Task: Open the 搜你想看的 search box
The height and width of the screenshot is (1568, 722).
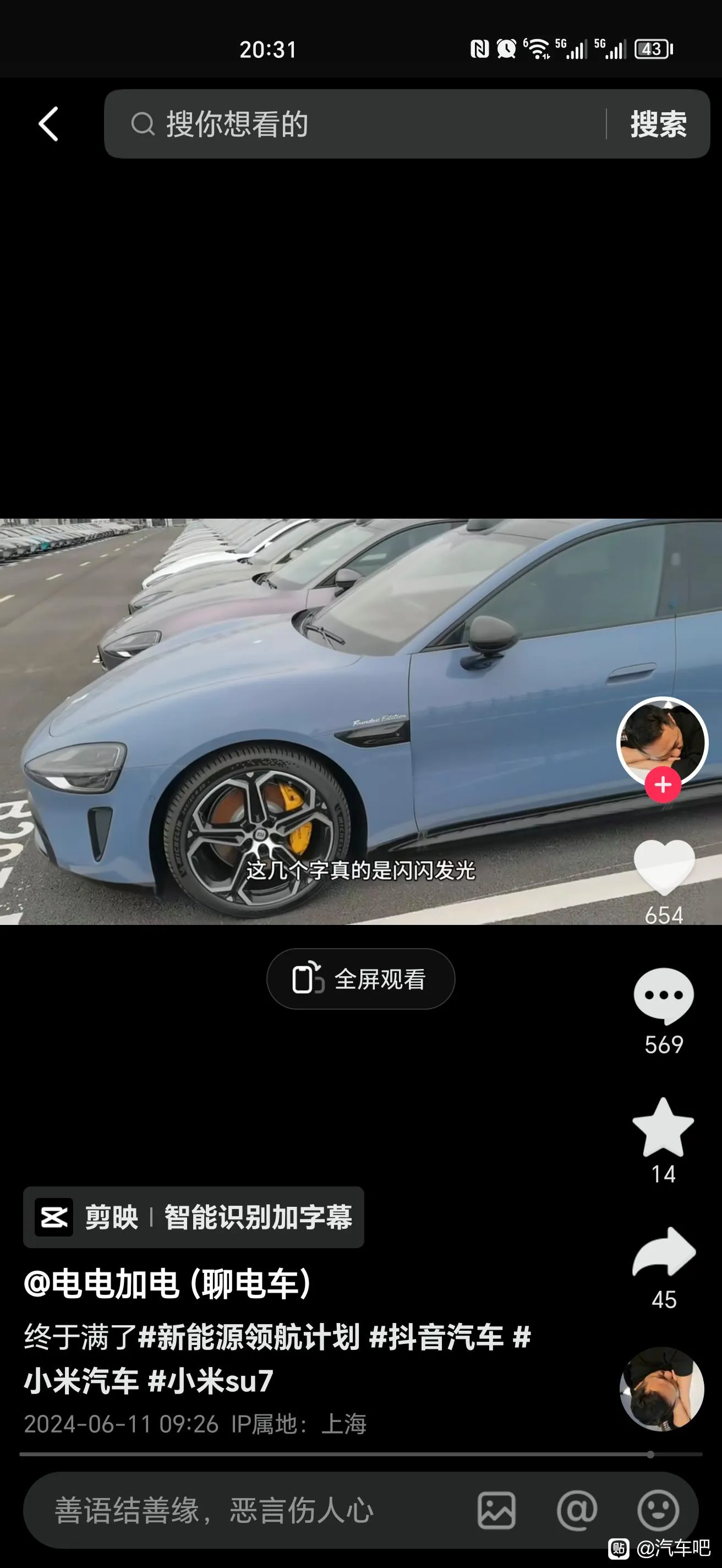Action: [x=353, y=124]
